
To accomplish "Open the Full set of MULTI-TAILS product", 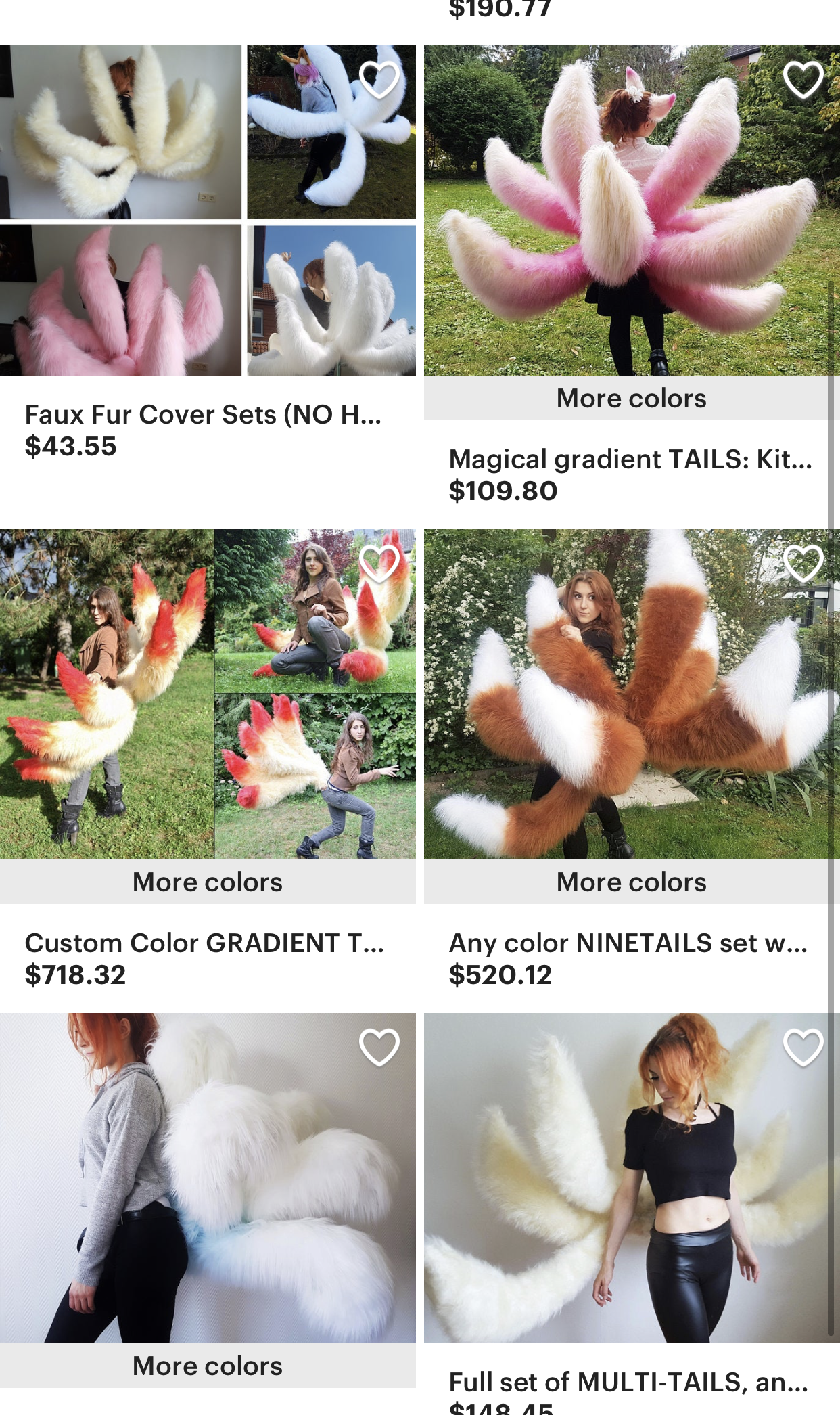I will tap(628, 1382).
